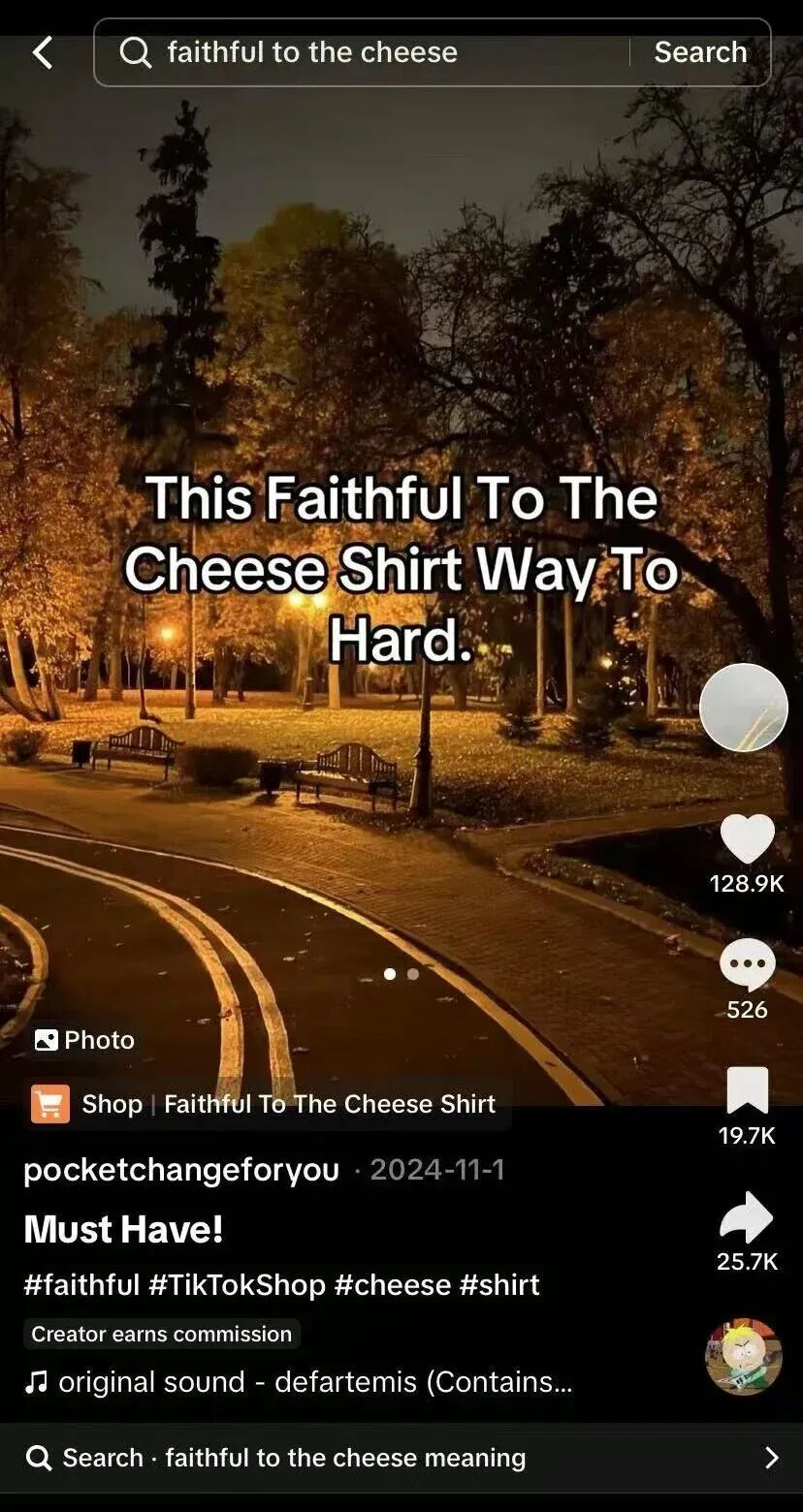This screenshot has height=1512, width=803.
Task: Like this post with the heart
Action: (747, 838)
